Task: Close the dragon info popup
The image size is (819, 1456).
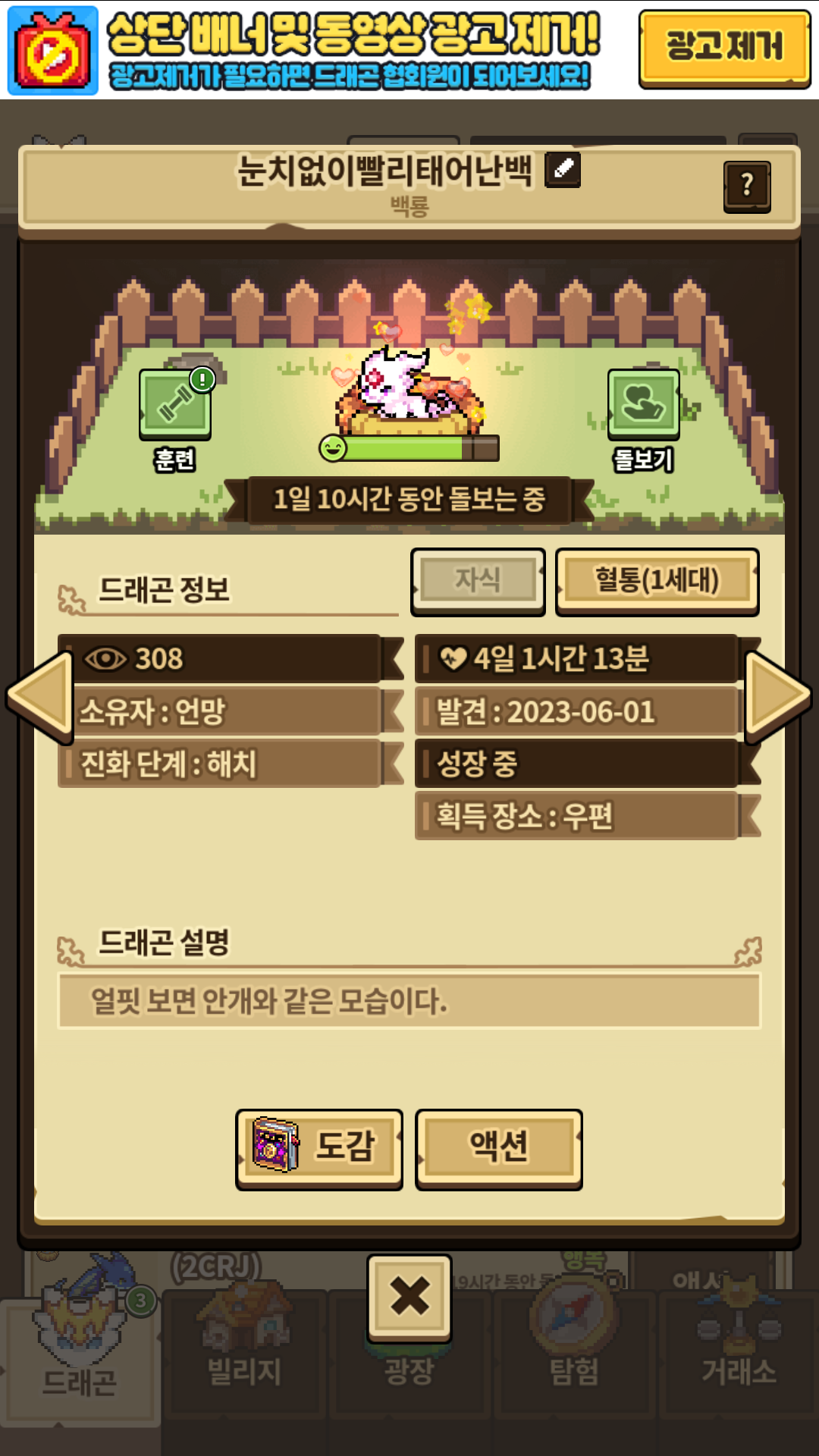Action: [x=409, y=1298]
